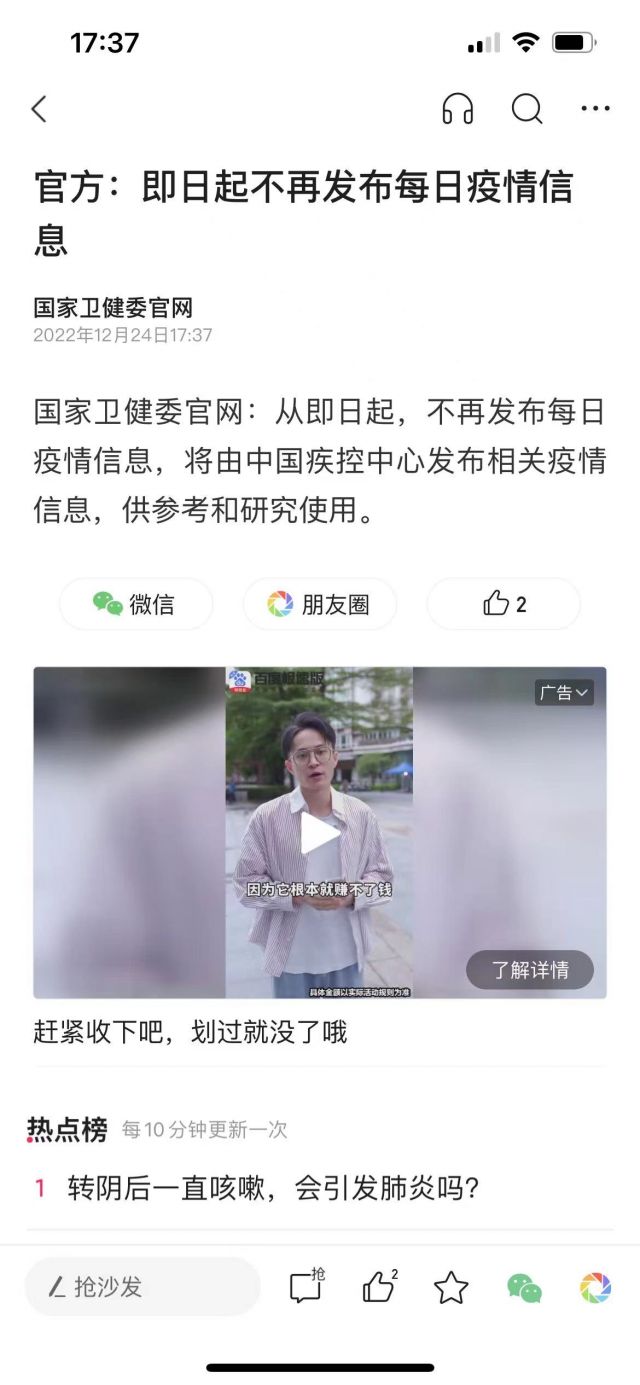Write a comment in the 抢沙发 field
This screenshot has width=640, height=1385.
(142, 1287)
